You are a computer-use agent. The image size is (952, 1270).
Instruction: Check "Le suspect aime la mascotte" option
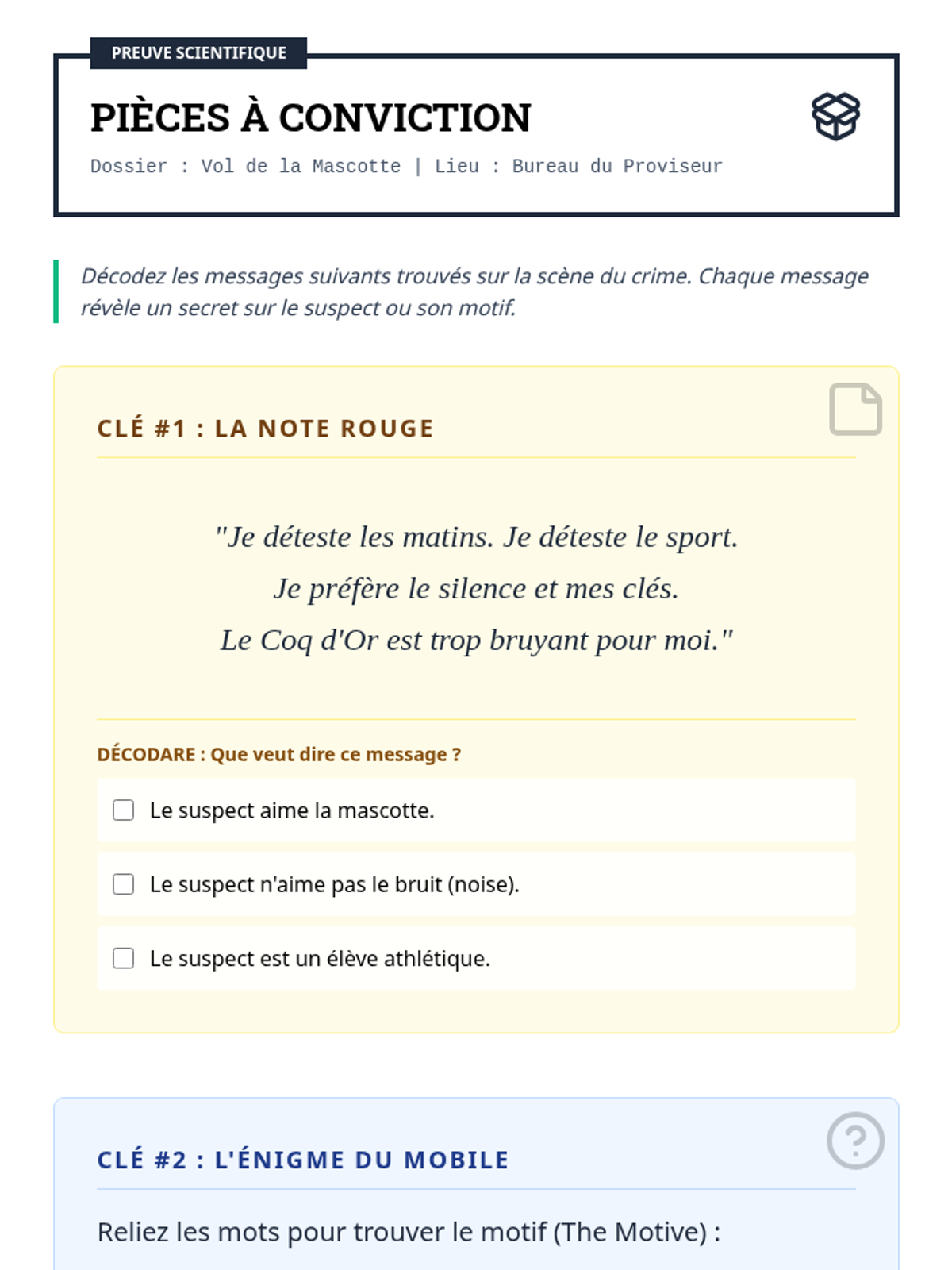(x=123, y=810)
